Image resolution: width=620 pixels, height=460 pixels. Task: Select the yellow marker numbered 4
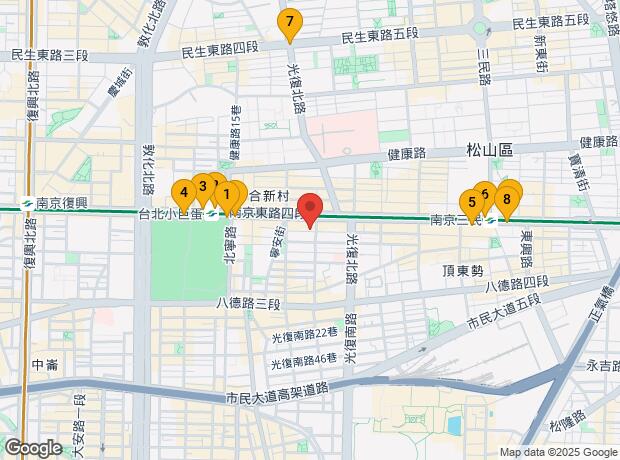click(184, 193)
